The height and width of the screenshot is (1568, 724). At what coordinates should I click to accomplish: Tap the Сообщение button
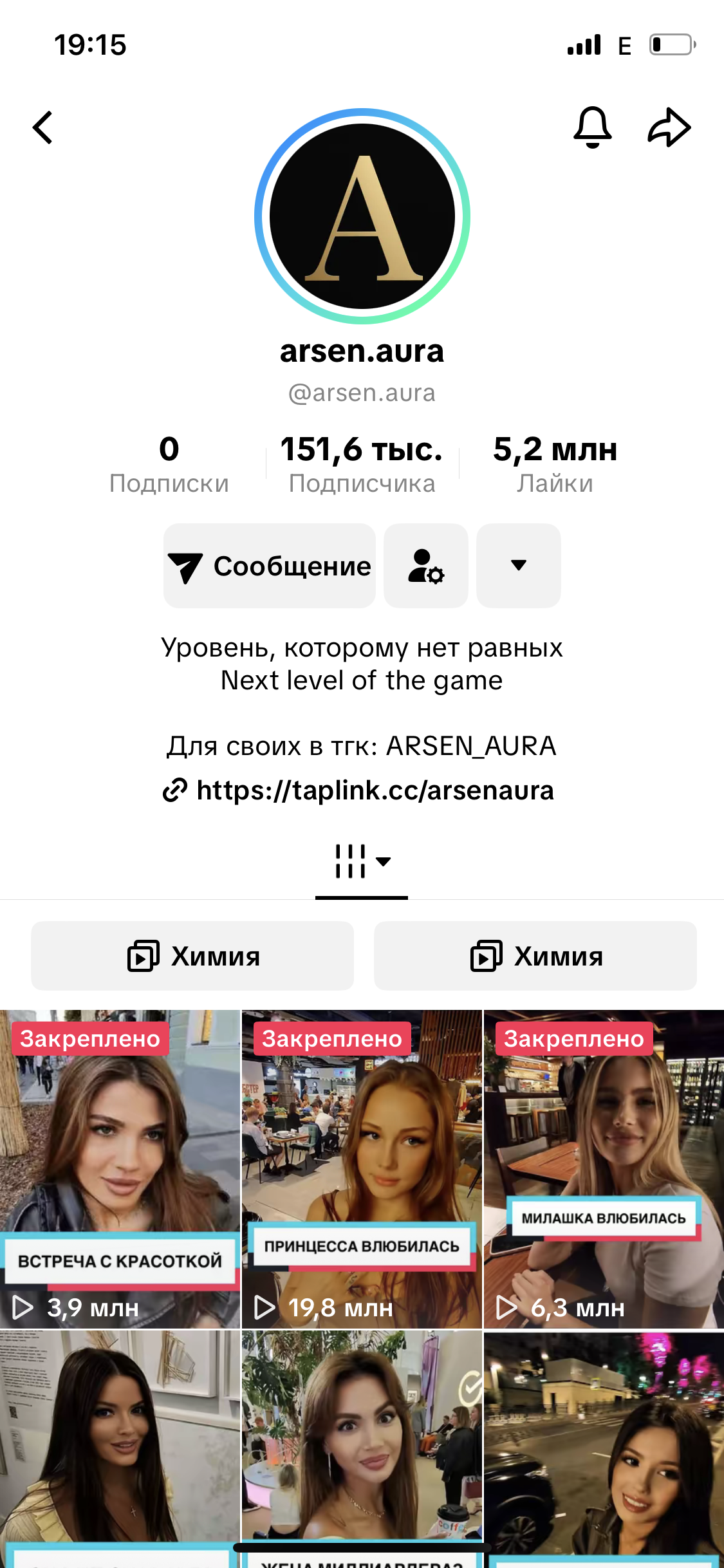click(270, 566)
